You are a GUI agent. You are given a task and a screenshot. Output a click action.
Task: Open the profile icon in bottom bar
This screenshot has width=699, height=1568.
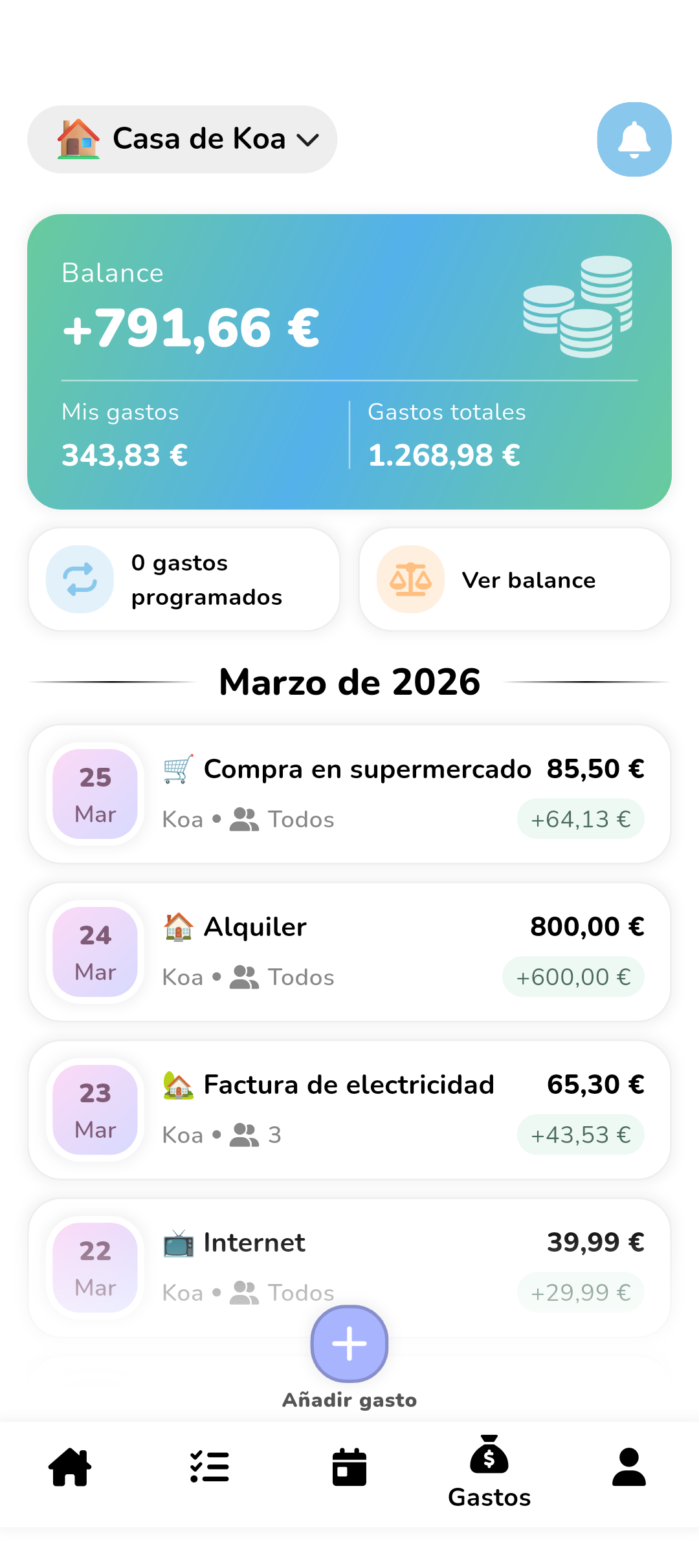pyautogui.click(x=628, y=1466)
